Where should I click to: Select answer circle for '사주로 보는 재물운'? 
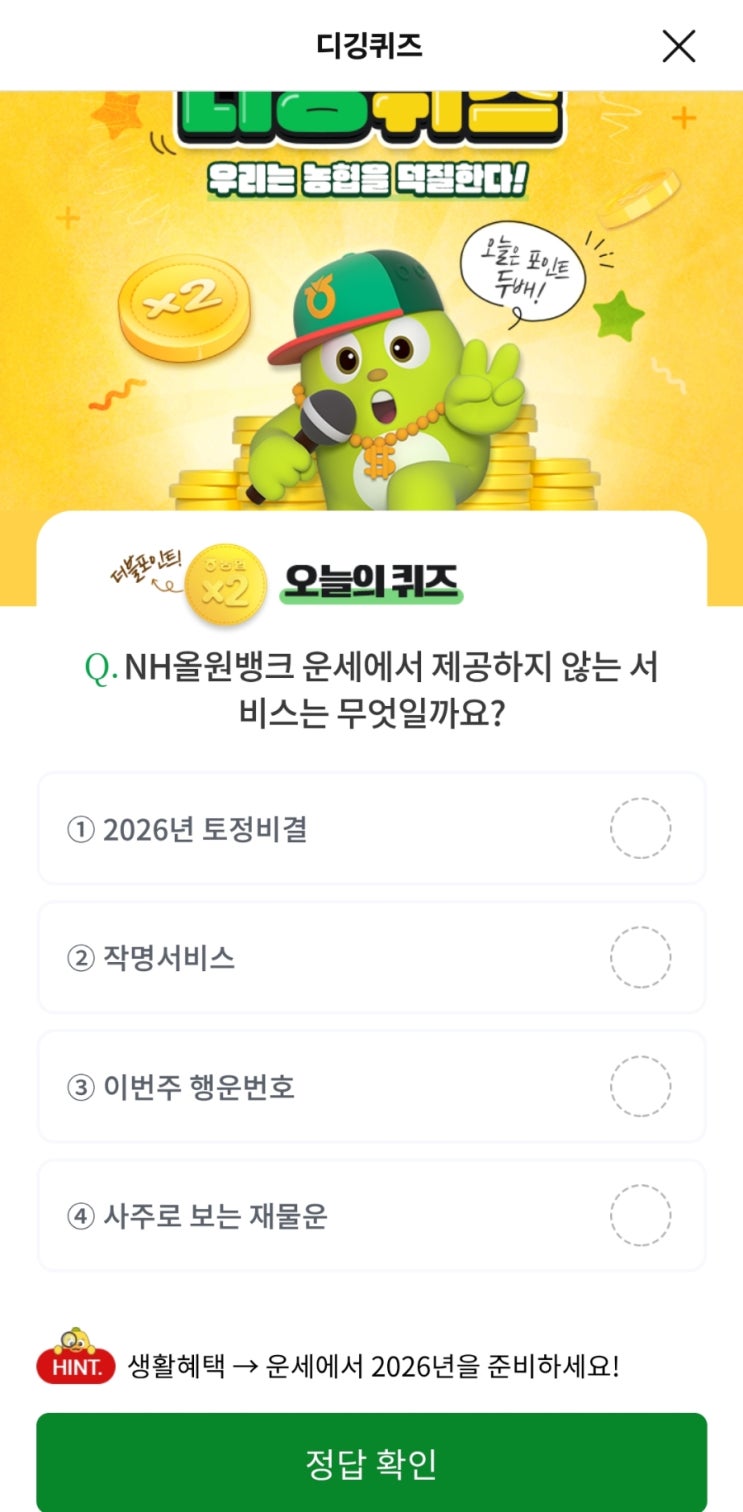click(641, 1215)
